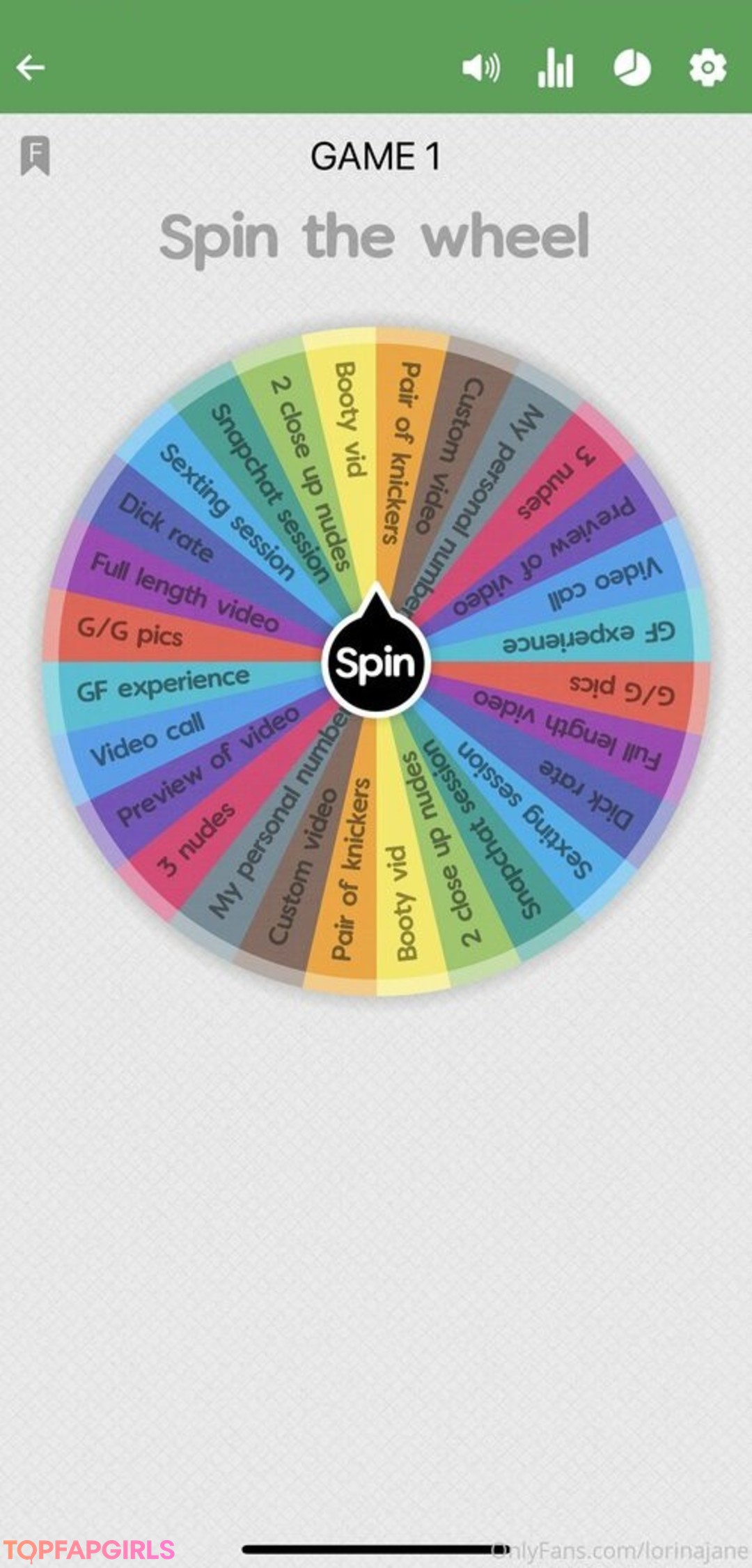The image size is (752, 1568).
Task: Mute the wheel sound with the speaker icon
Action: 480,68
